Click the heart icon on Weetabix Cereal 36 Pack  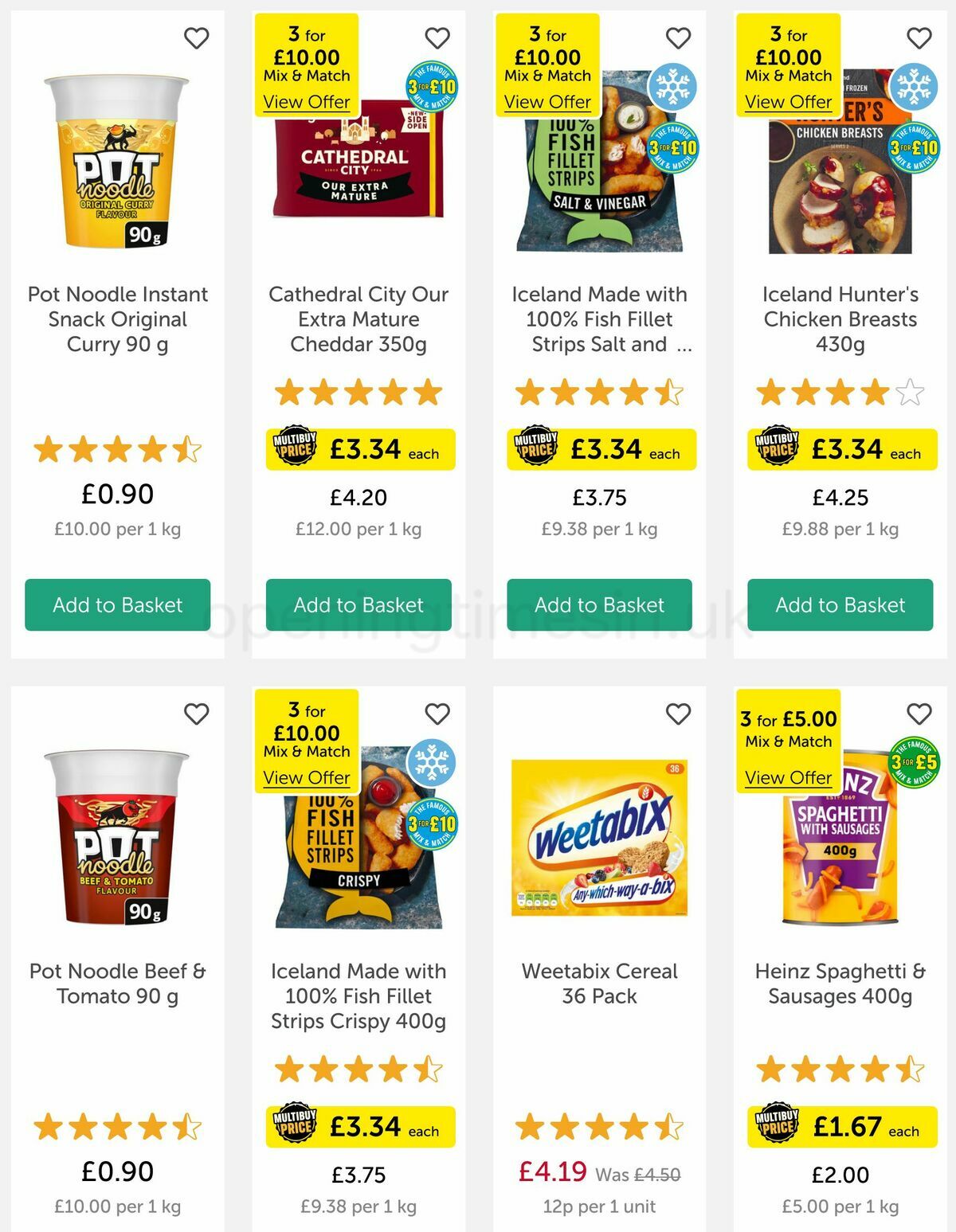point(680,712)
